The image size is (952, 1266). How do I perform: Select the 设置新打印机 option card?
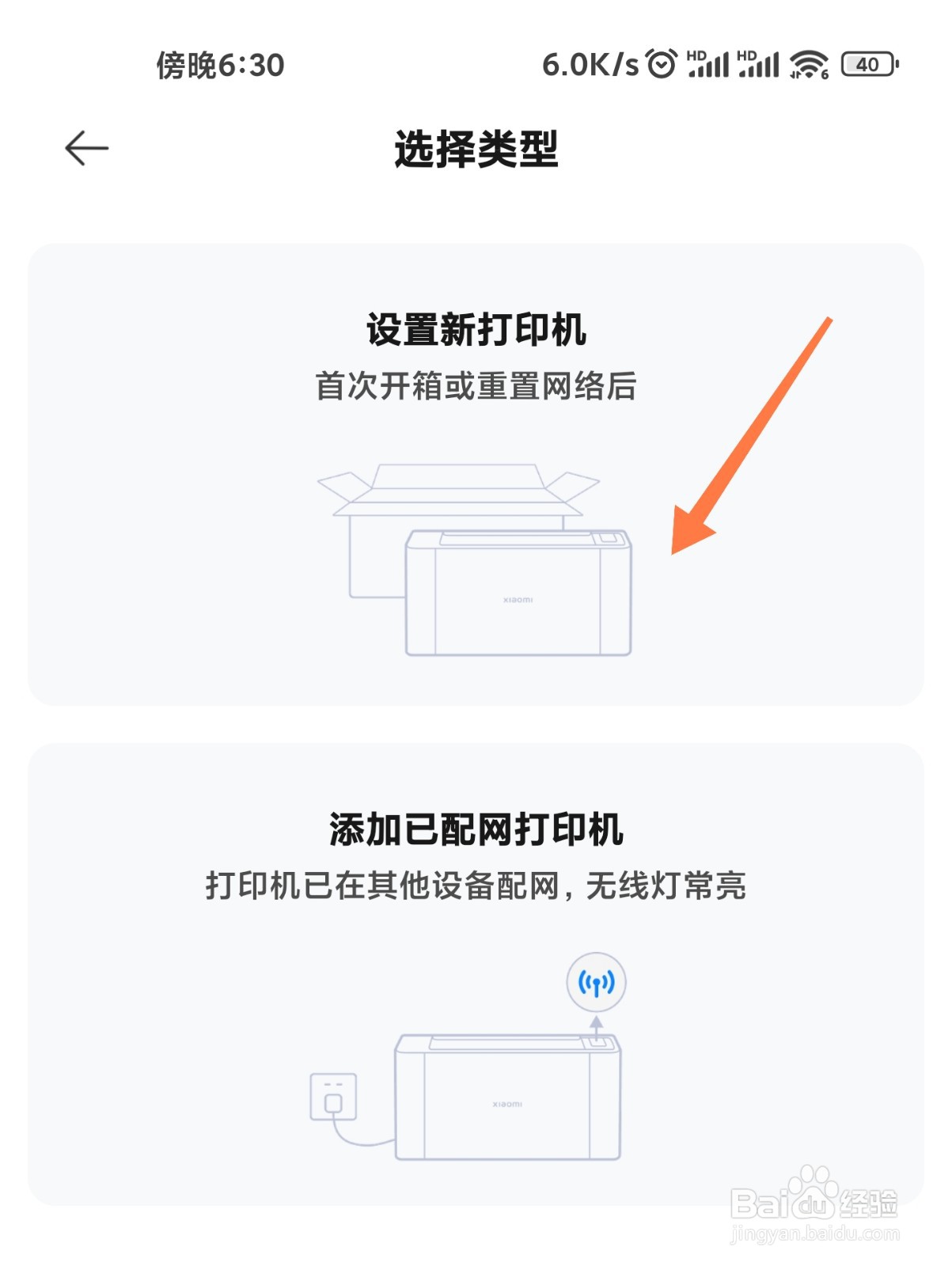pyautogui.click(x=475, y=475)
